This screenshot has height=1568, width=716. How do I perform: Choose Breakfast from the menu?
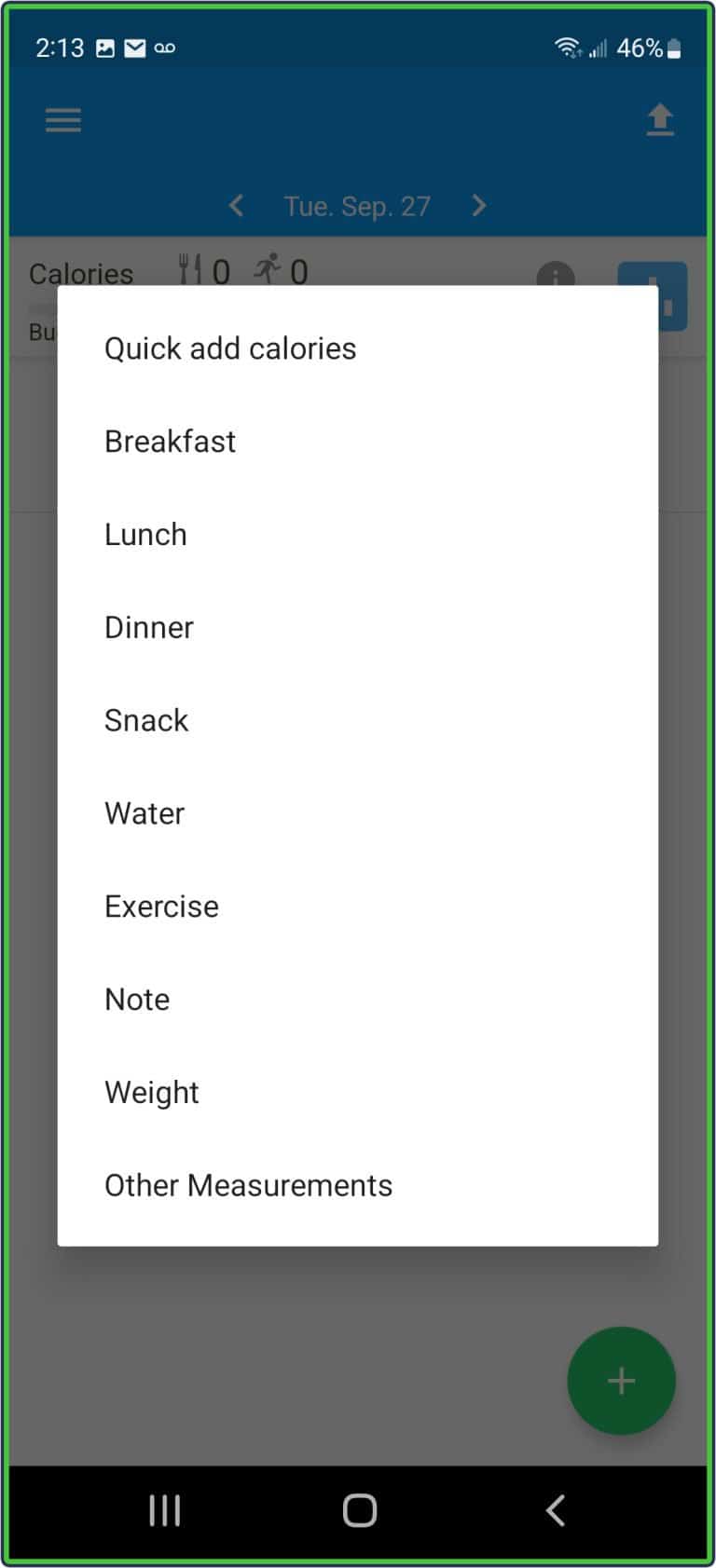coord(171,441)
